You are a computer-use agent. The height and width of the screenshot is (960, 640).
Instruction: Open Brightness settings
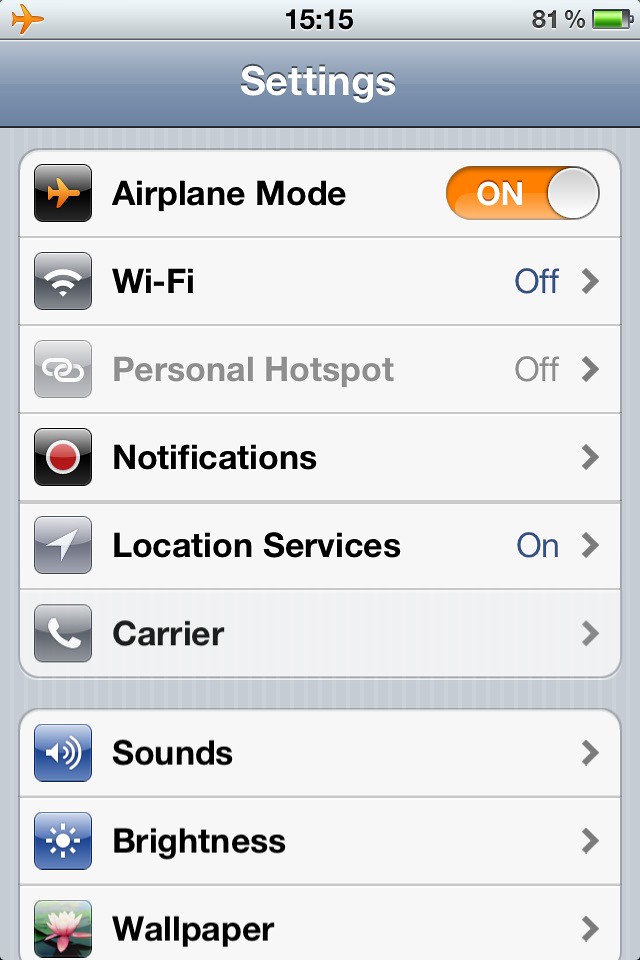tap(320, 841)
